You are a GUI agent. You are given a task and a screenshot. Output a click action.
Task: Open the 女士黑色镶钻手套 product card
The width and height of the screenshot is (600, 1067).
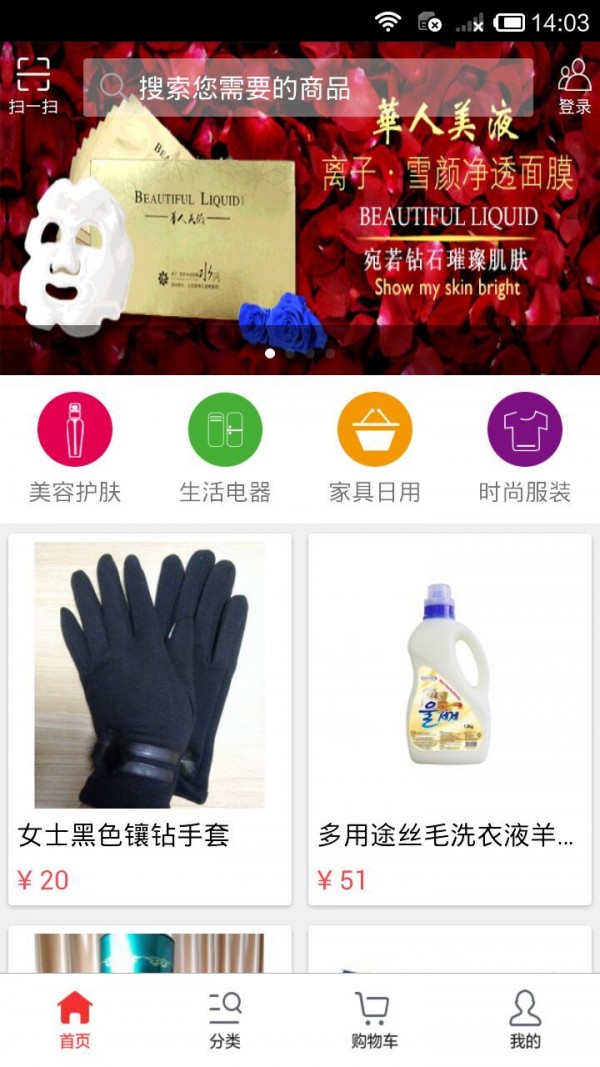(x=150, y=719)
